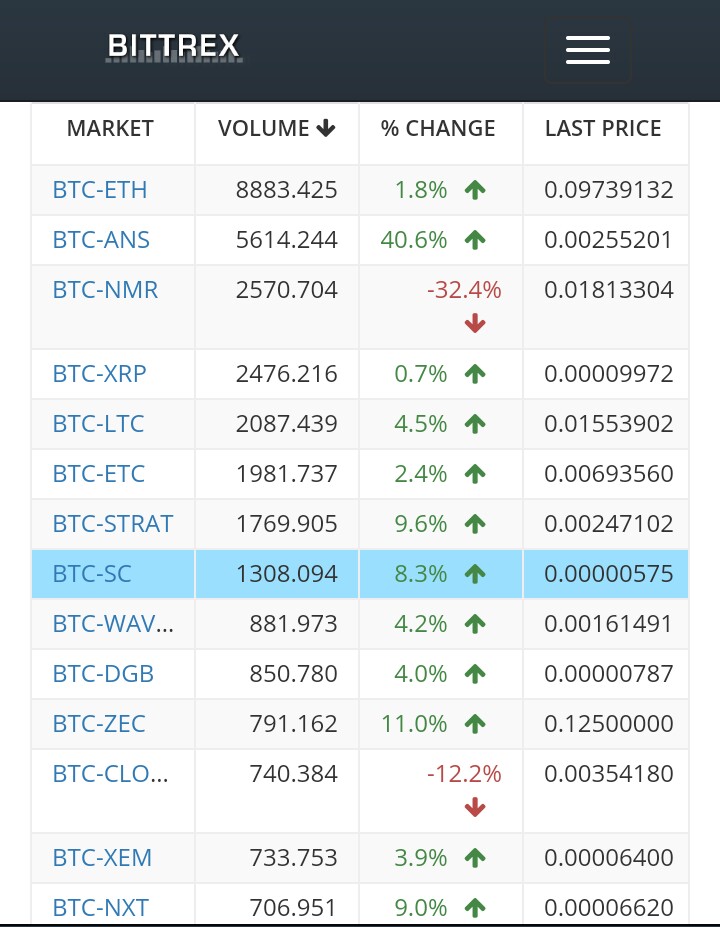
Task: Sort the table by Last Price column
Action: click(603, 129)
